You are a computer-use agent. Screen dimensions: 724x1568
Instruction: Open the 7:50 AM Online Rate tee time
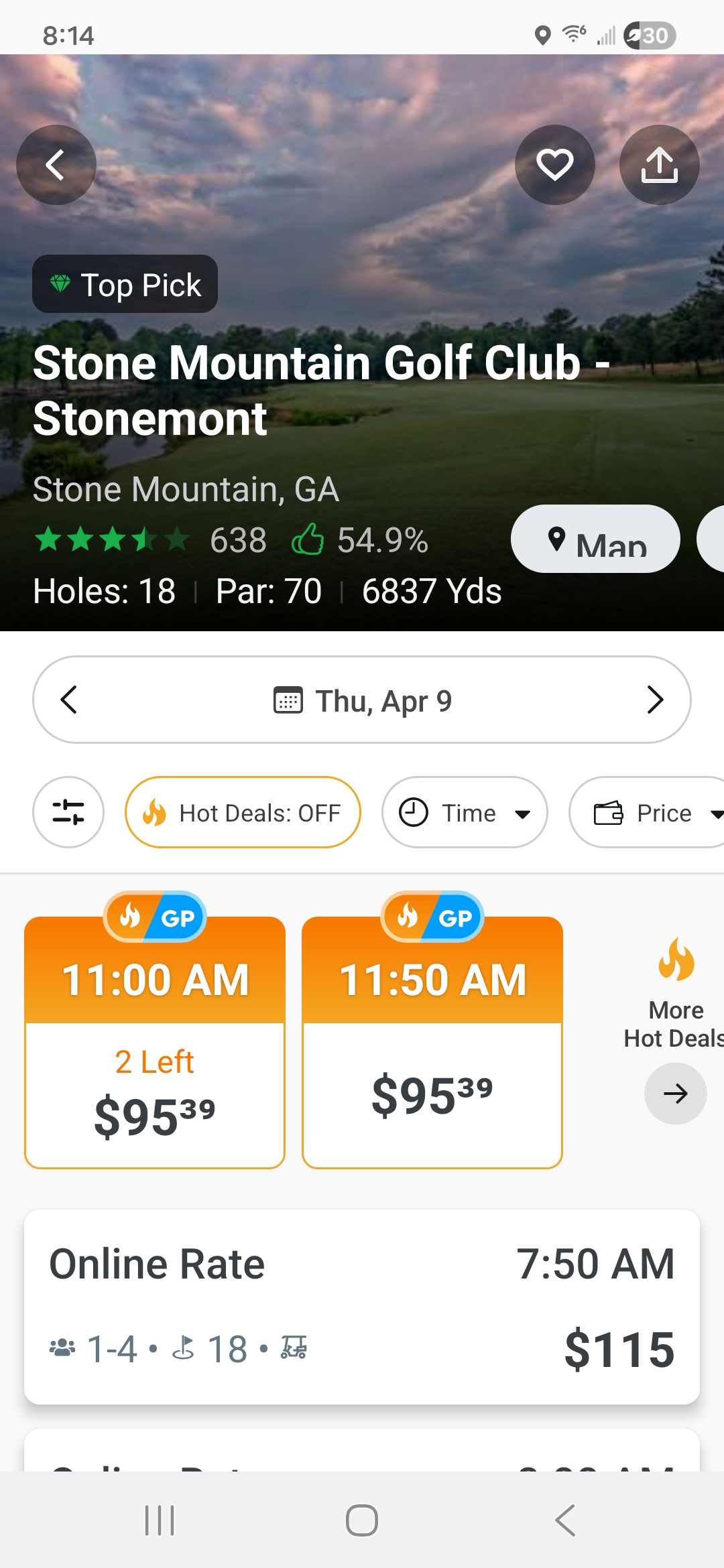click(x=362, y=1307)
